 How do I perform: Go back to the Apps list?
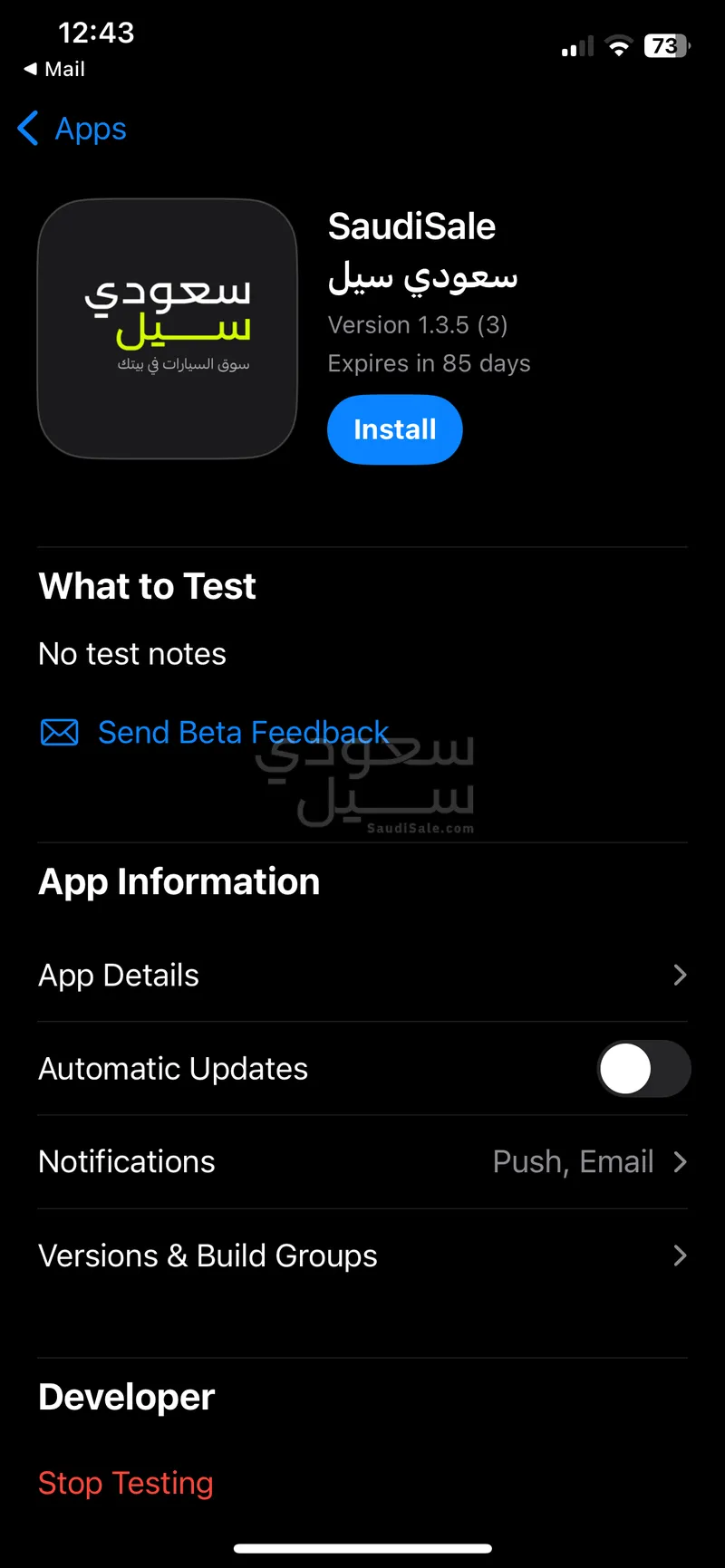coord(72,129)
